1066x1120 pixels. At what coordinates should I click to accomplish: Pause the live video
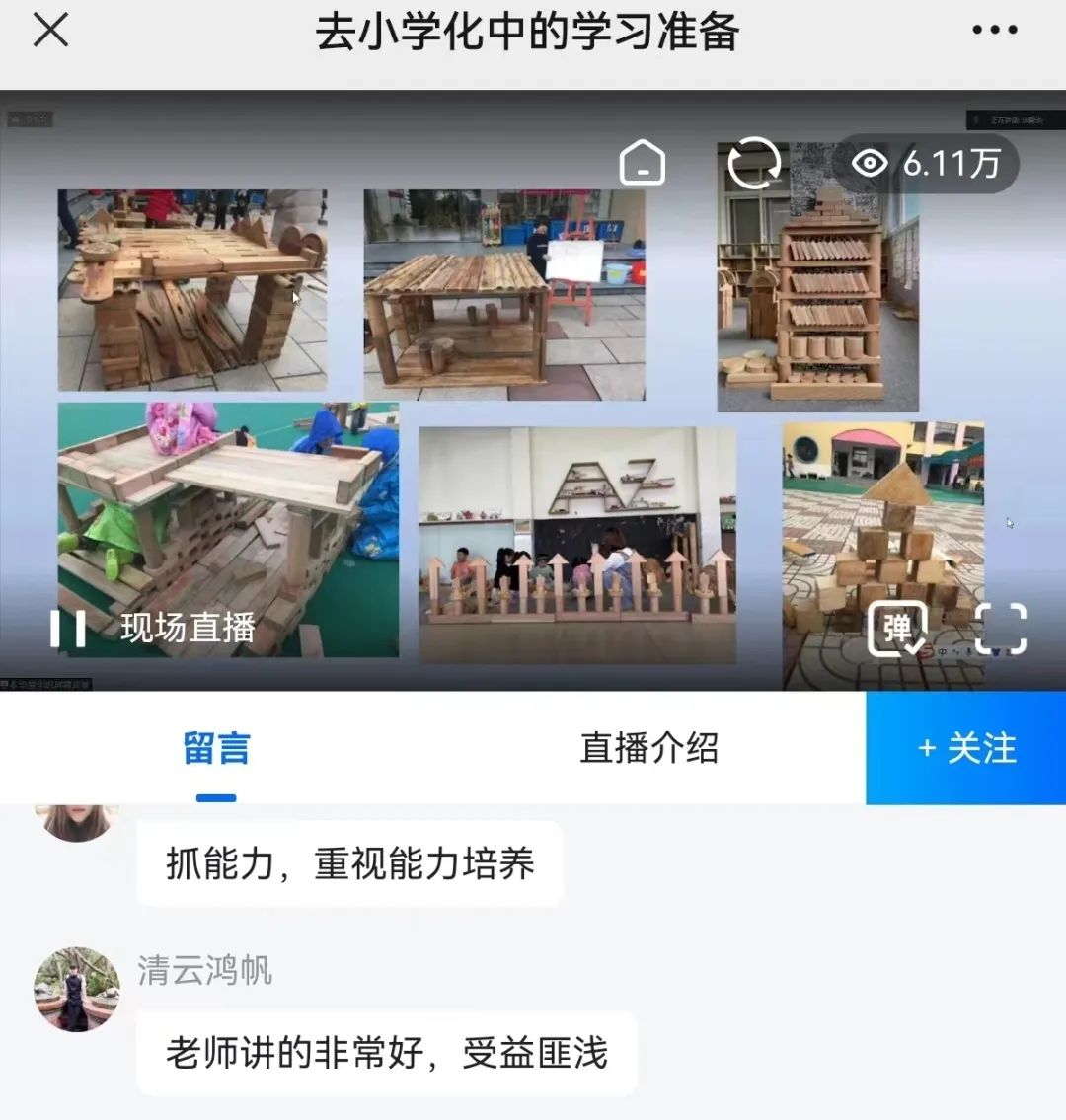tap(68, 628)
